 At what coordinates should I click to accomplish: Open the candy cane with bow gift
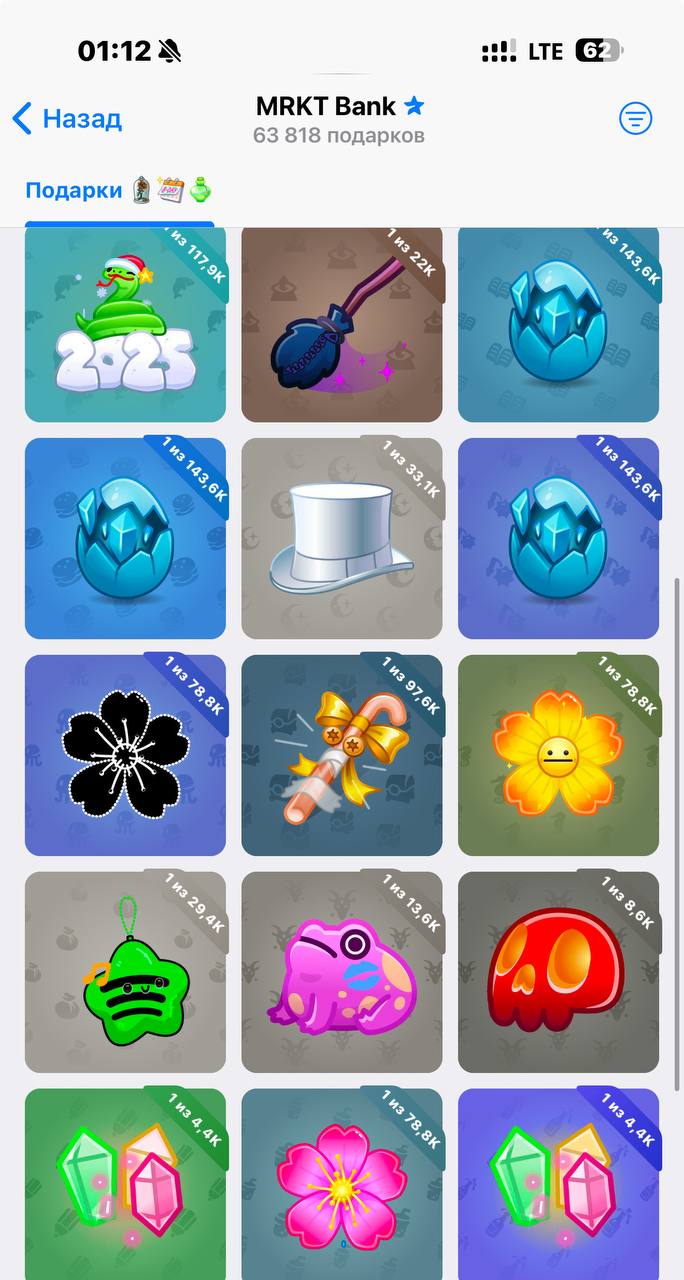pyautogui.click(x=342, y=755)
